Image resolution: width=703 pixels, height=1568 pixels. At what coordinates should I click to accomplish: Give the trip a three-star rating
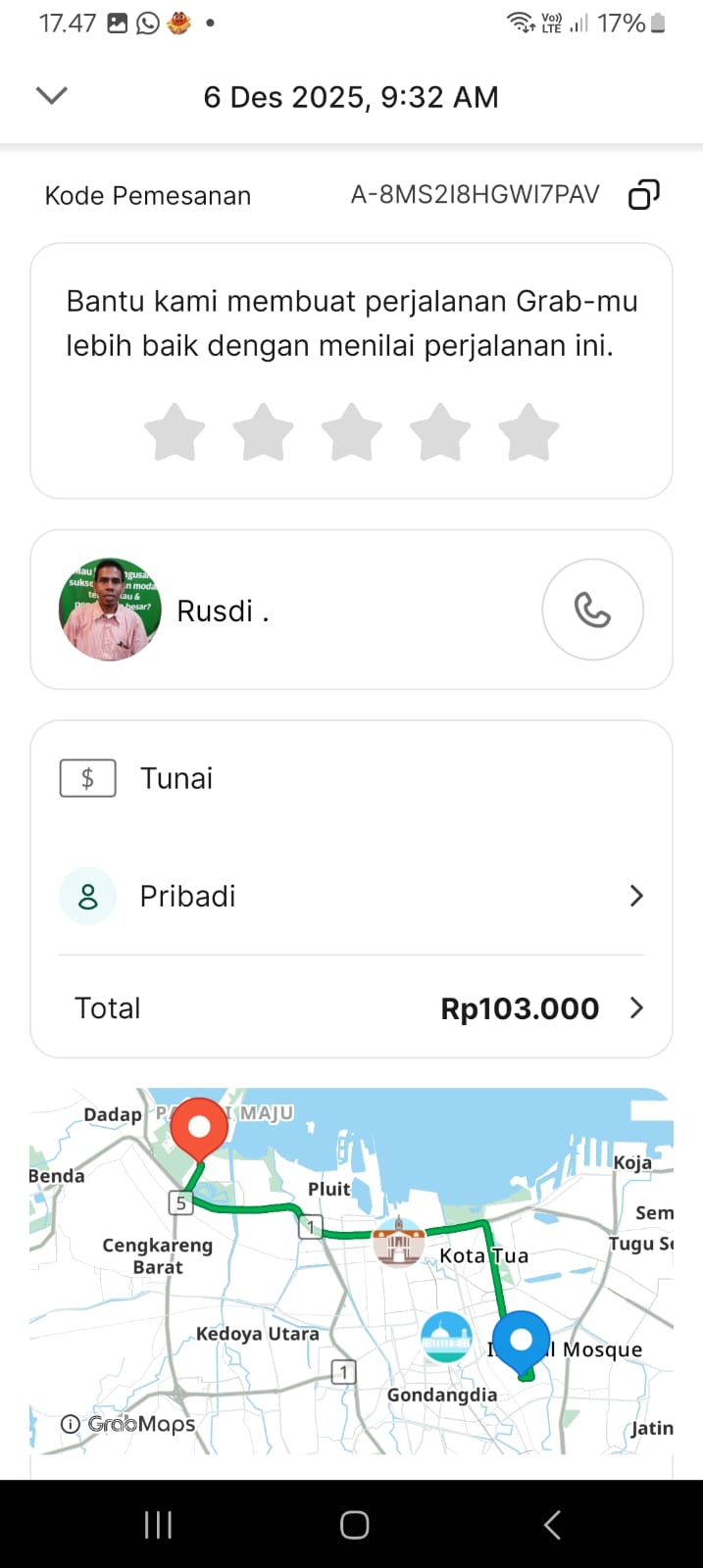pyautogui.click(x=351, y=432)
